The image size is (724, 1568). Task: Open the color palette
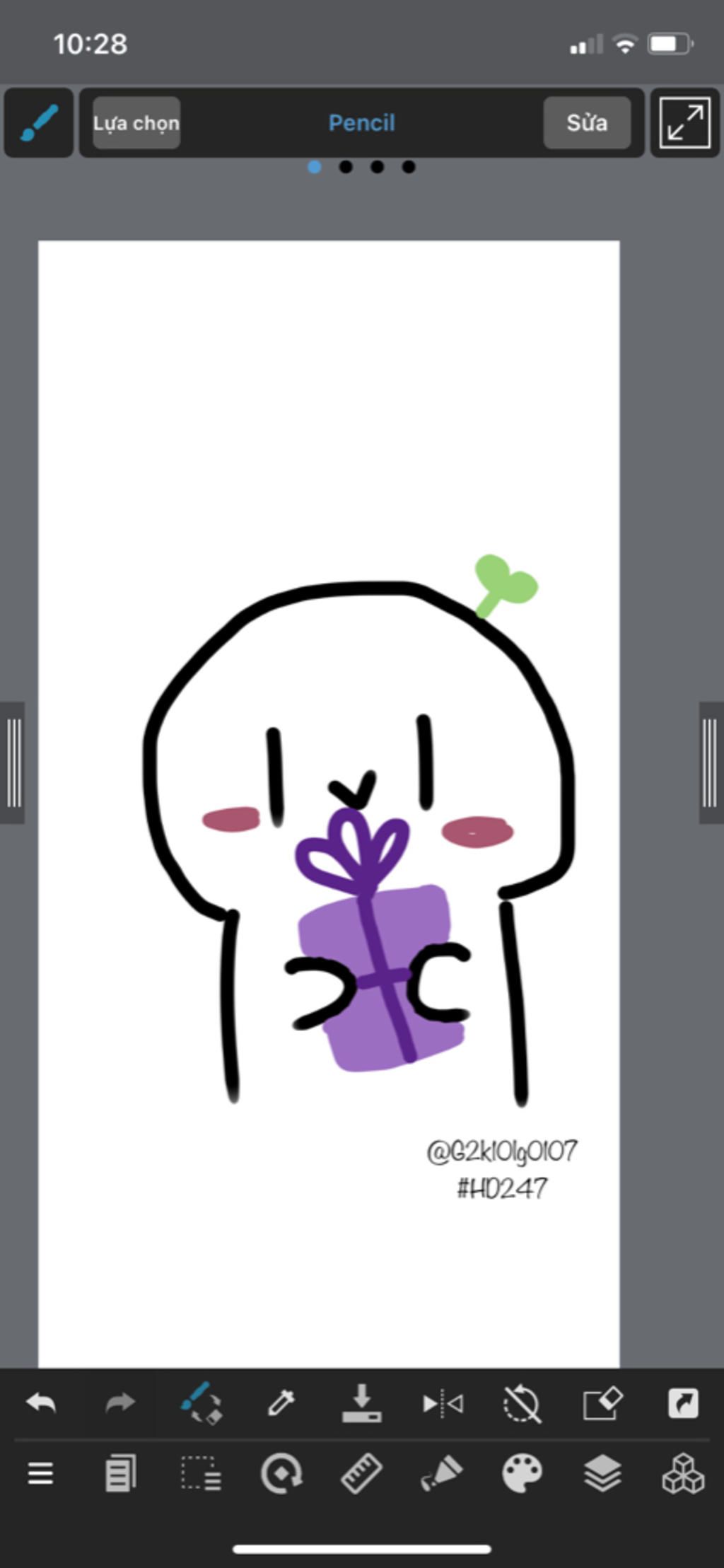[x=522, y=1474]
